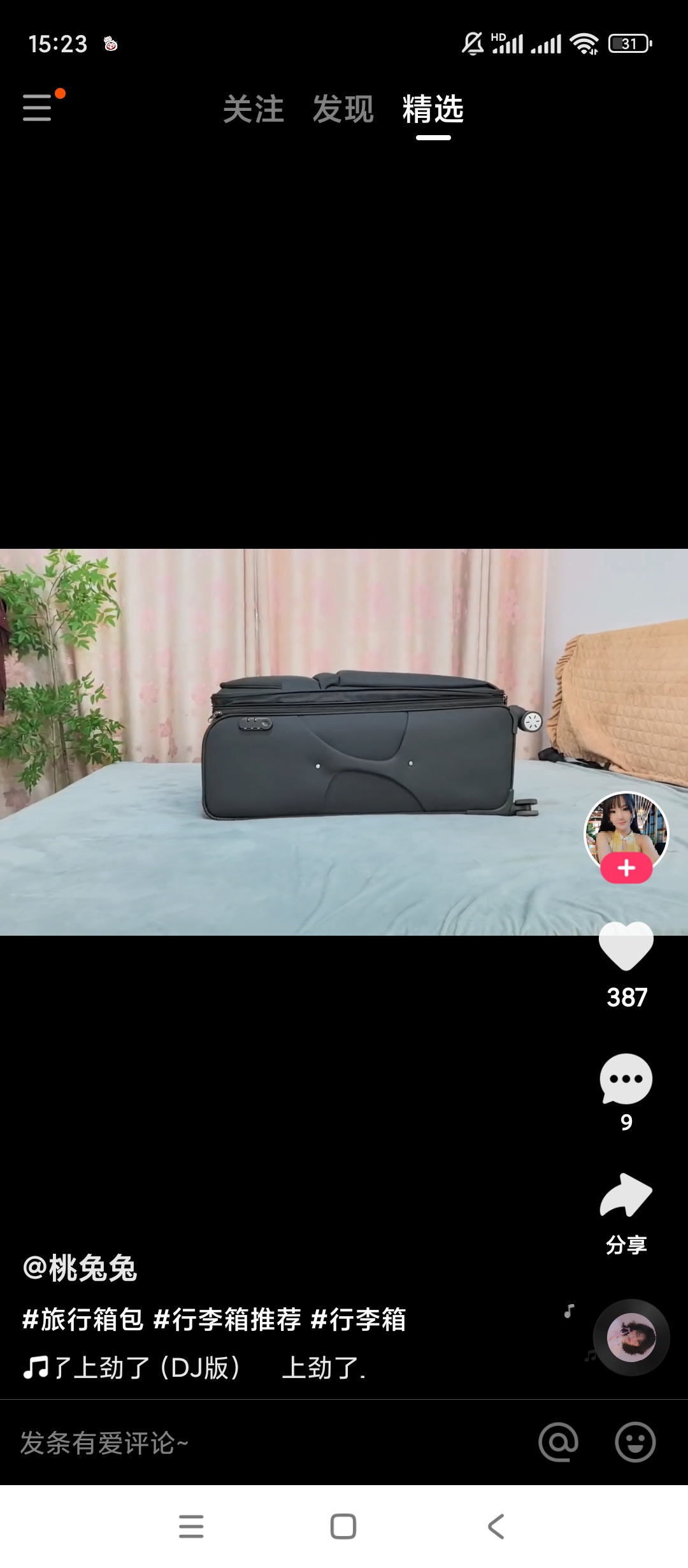Open the #行李箱推荐 hashtag

click(x=227, y=1319)
